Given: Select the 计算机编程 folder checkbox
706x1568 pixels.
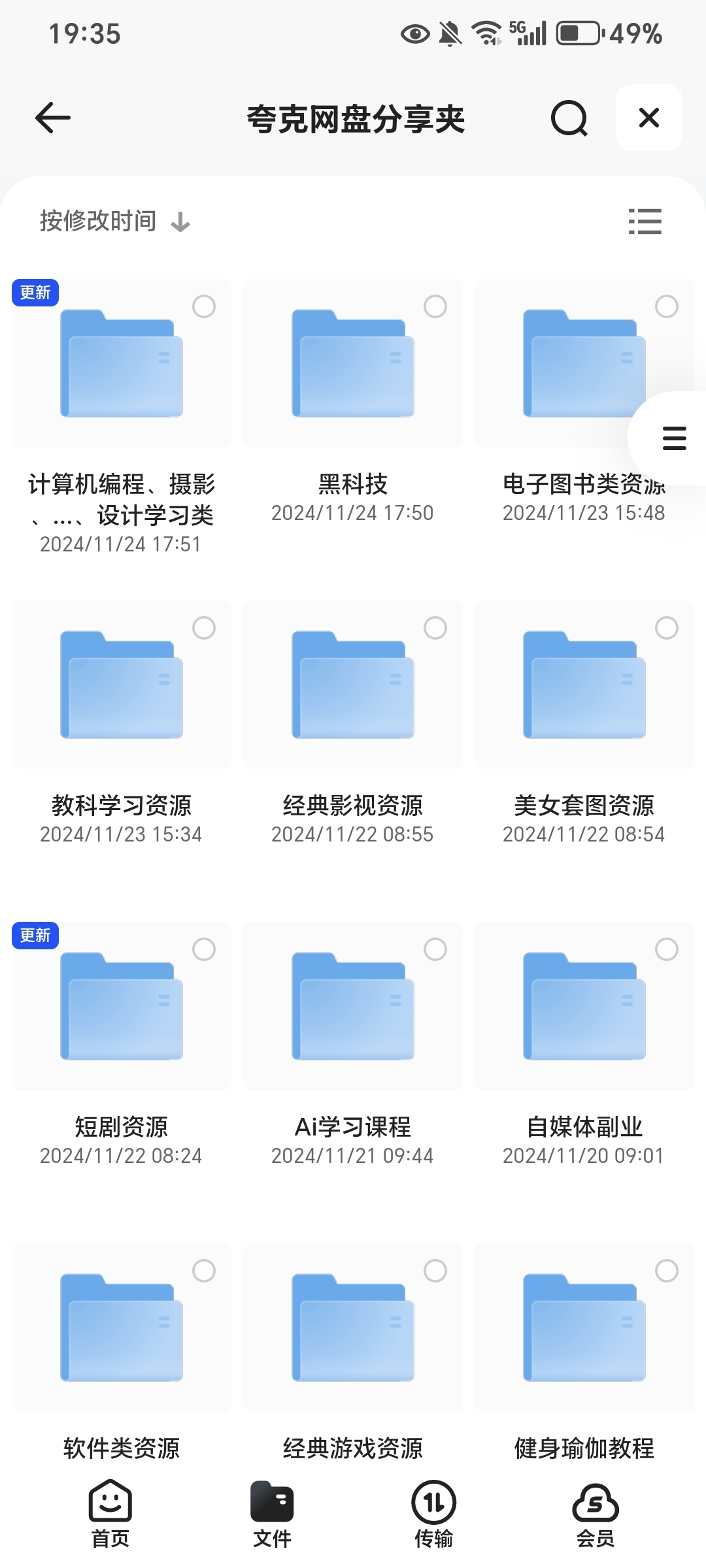Looking at the screenshot, I should click(x=204, y=306).
